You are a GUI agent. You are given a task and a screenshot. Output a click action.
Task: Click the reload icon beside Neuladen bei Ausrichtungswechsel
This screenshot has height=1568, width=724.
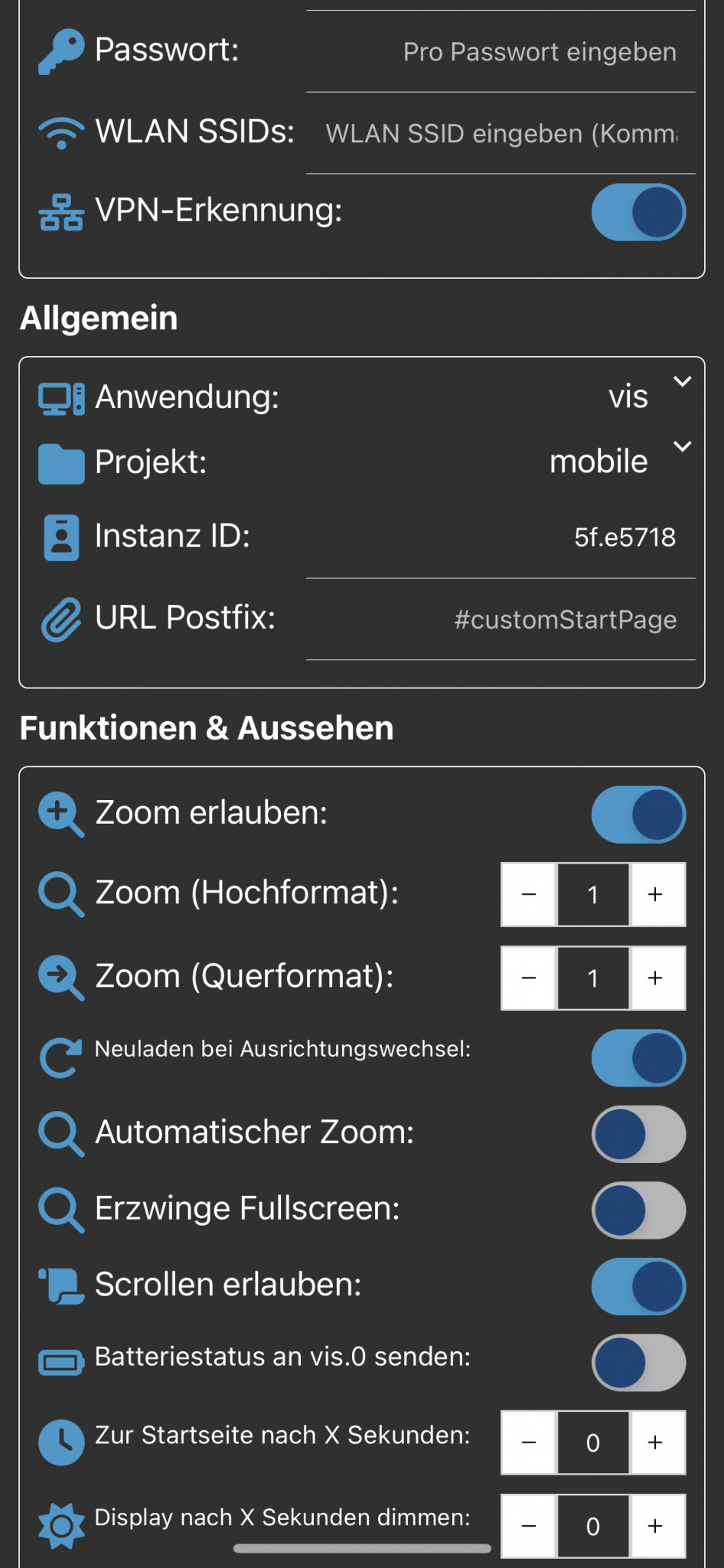pos(60,1057)
